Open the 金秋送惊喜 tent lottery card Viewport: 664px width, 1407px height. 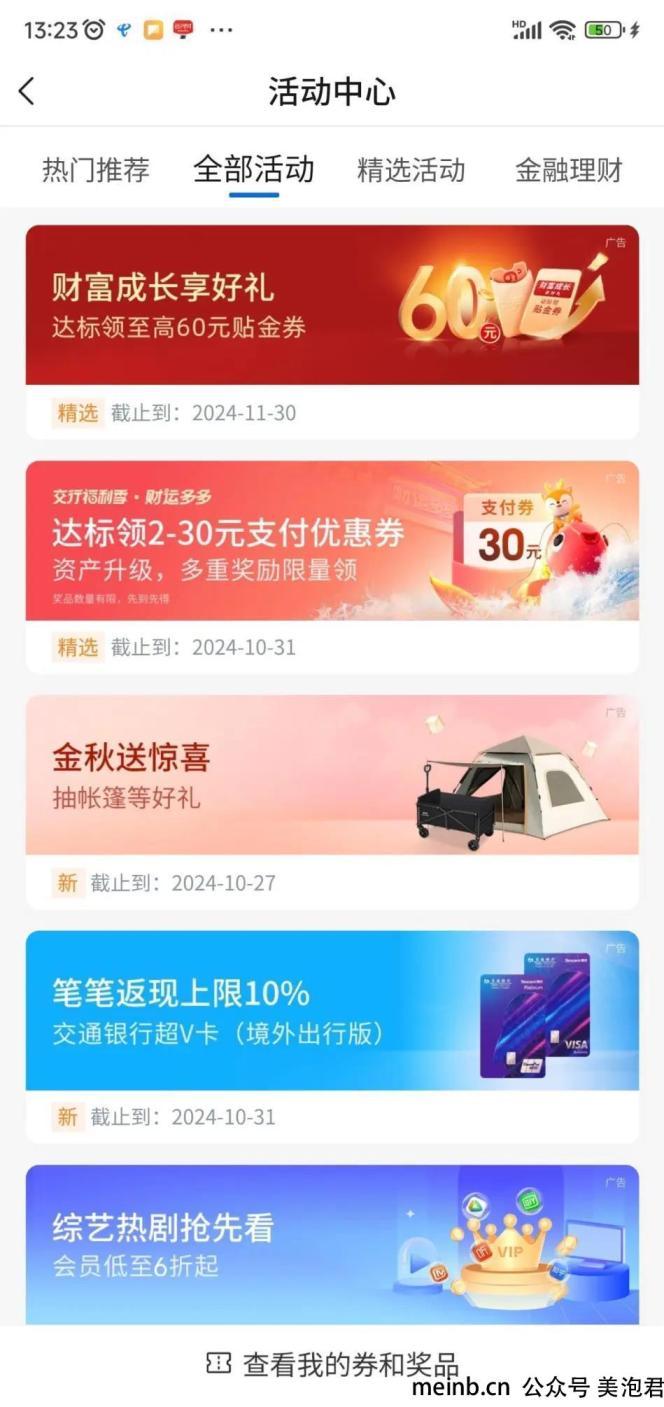pyautogui.click(x=332, y=776)
